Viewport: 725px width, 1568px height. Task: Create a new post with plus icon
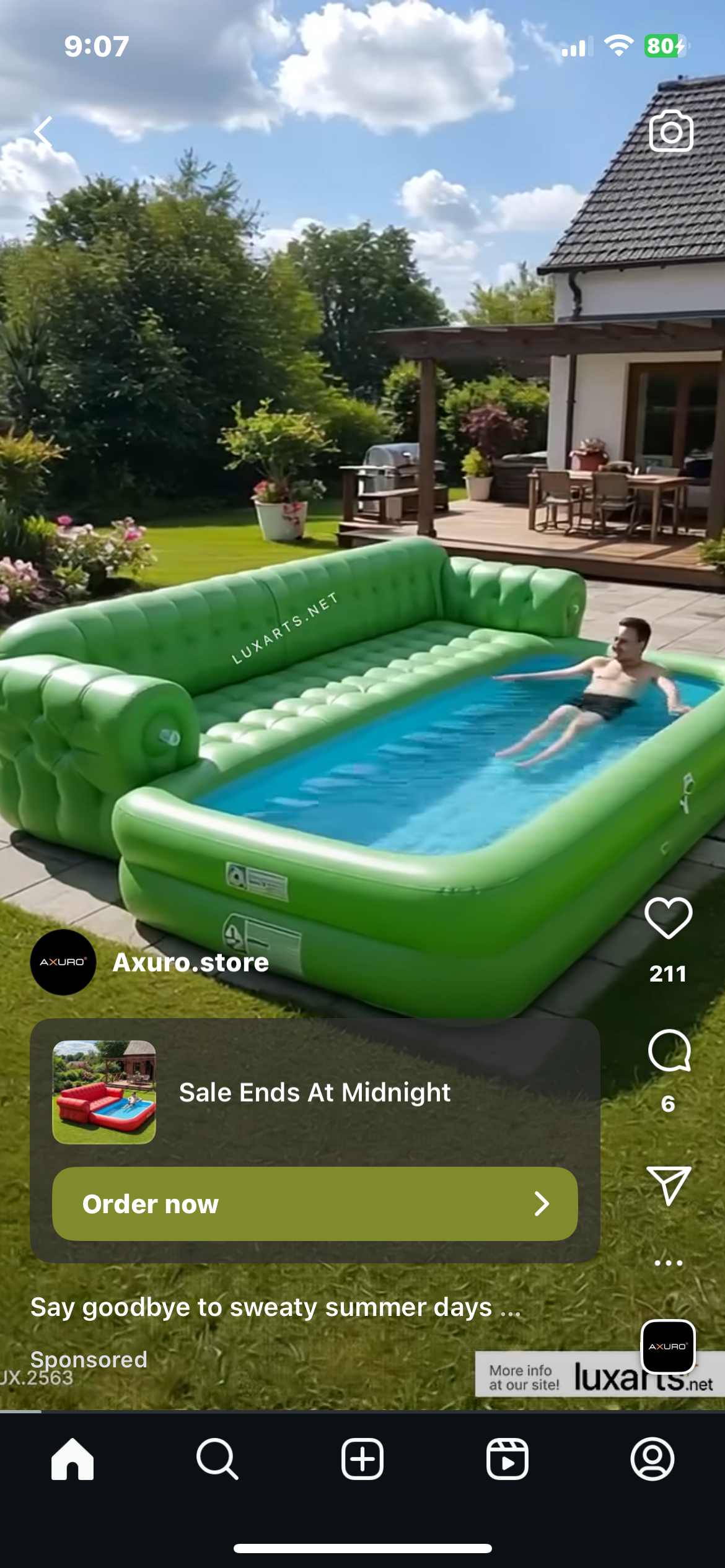[362, 1459]
